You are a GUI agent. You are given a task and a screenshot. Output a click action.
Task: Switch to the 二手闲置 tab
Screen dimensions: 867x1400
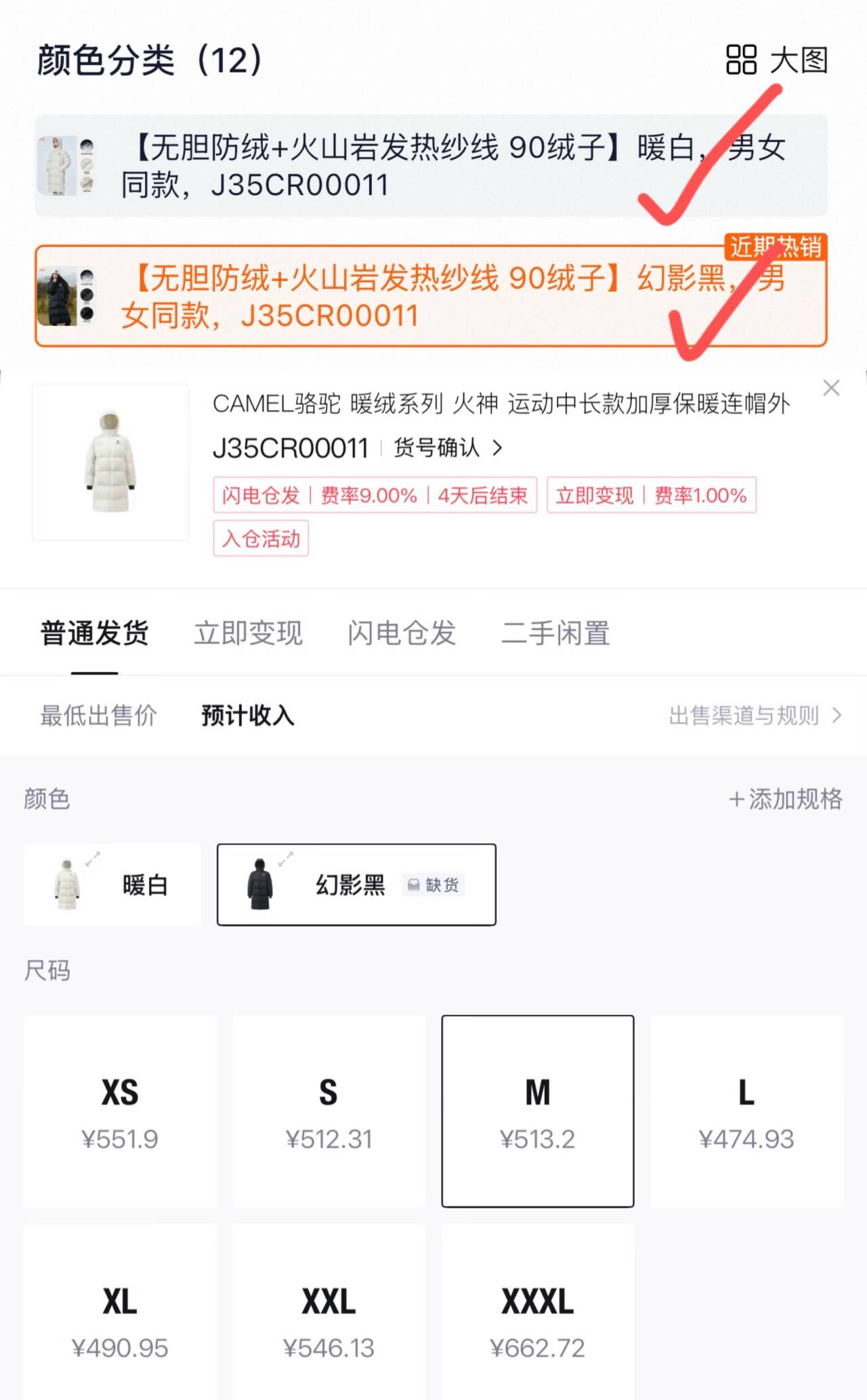click(555, 633)
